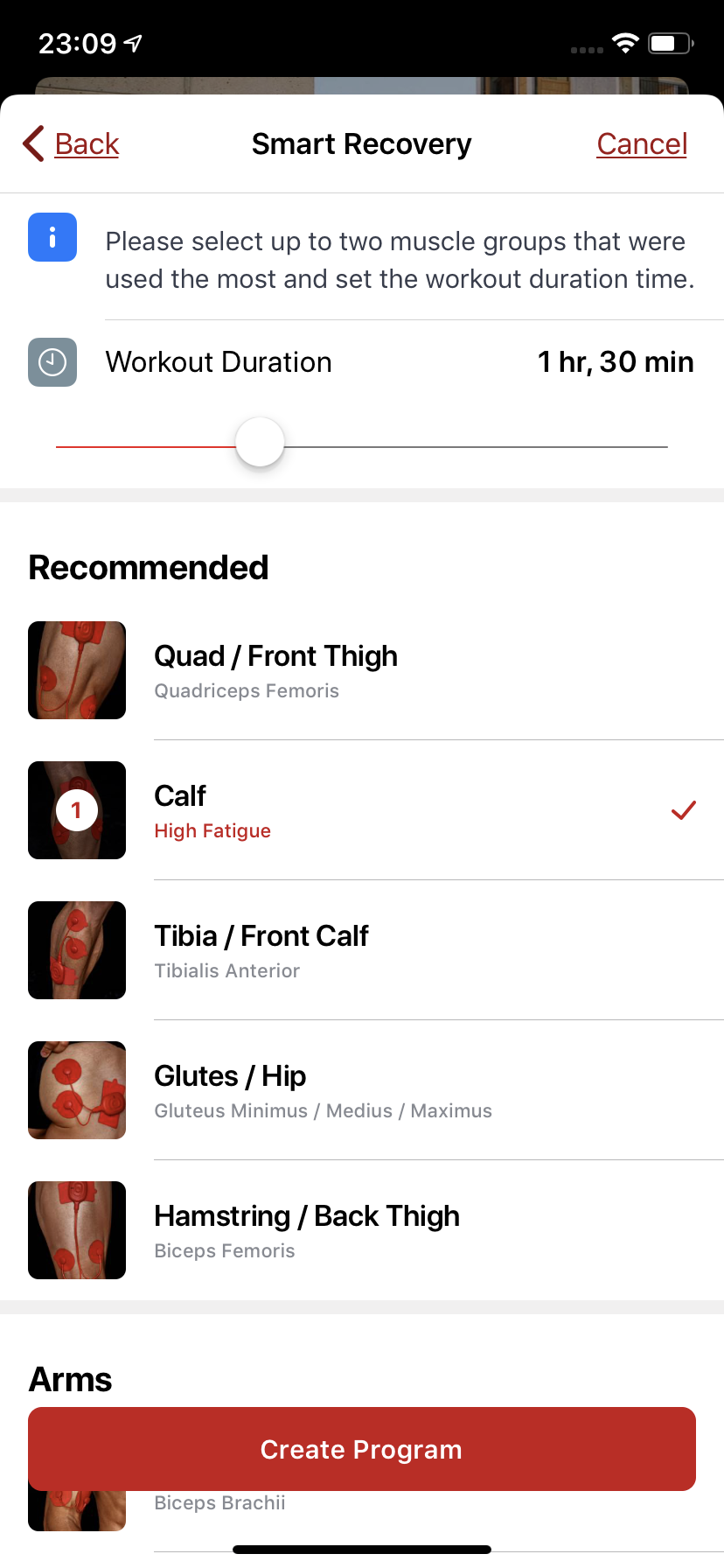The width and height of the screenshot is (724, 1568).
Task: Select Tibia / Front Calf muscle group
Action: pyautogui.click(x=362, y=950)
